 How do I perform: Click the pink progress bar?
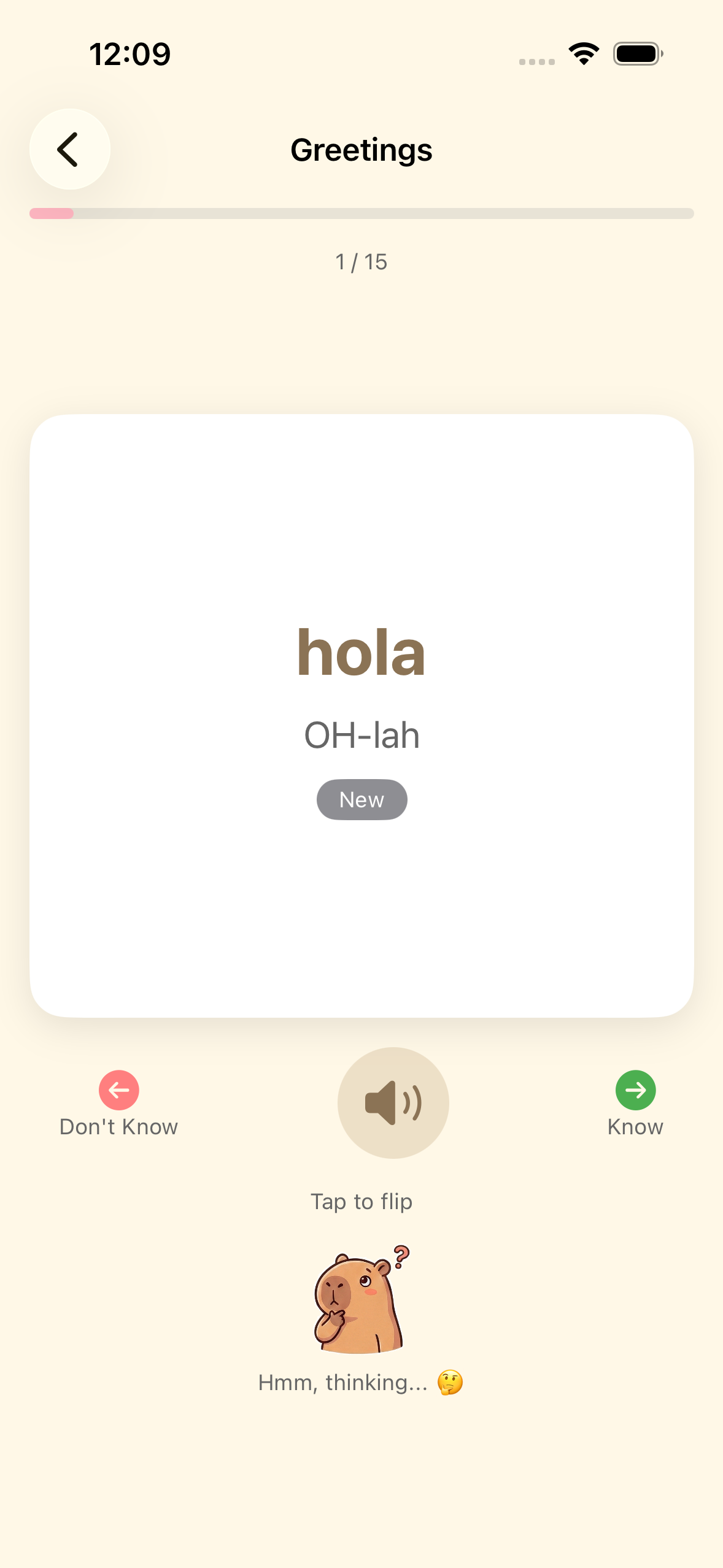click(51, 213)
